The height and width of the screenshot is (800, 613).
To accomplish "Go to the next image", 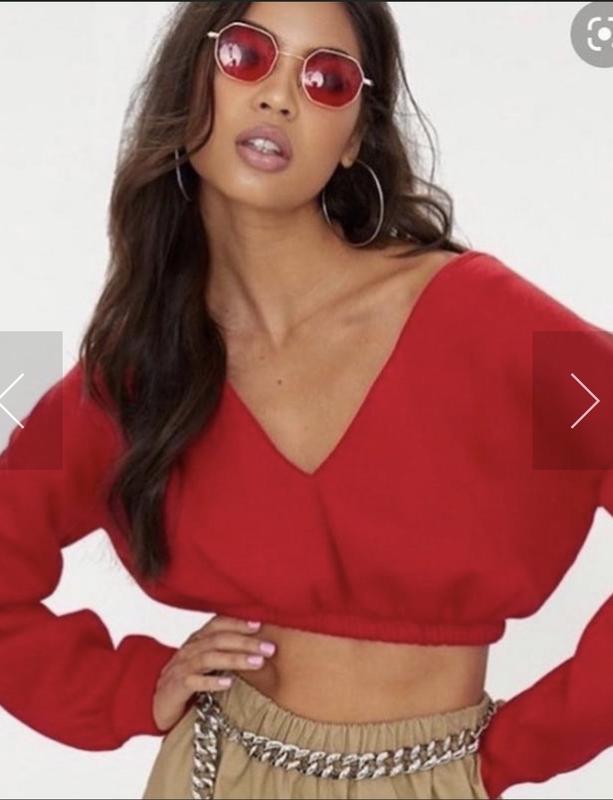I will tap(584, 400).
